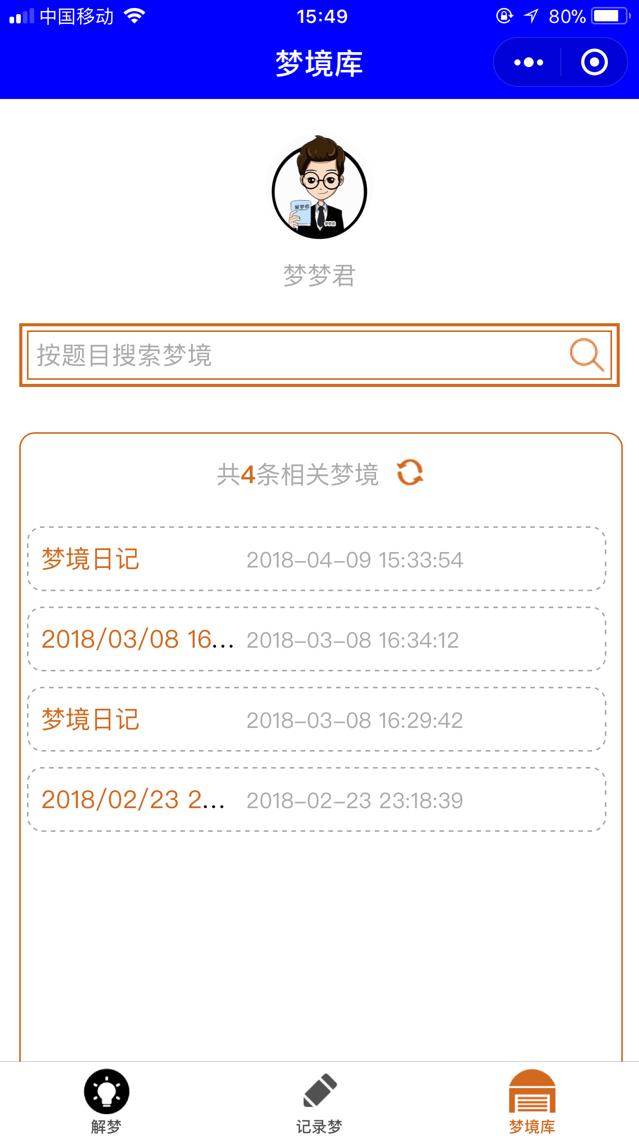Screen dimensions: 639x1136
Task: Open the dream entry dated 2018-03-08 16:29:42
Action: (317, 720)
